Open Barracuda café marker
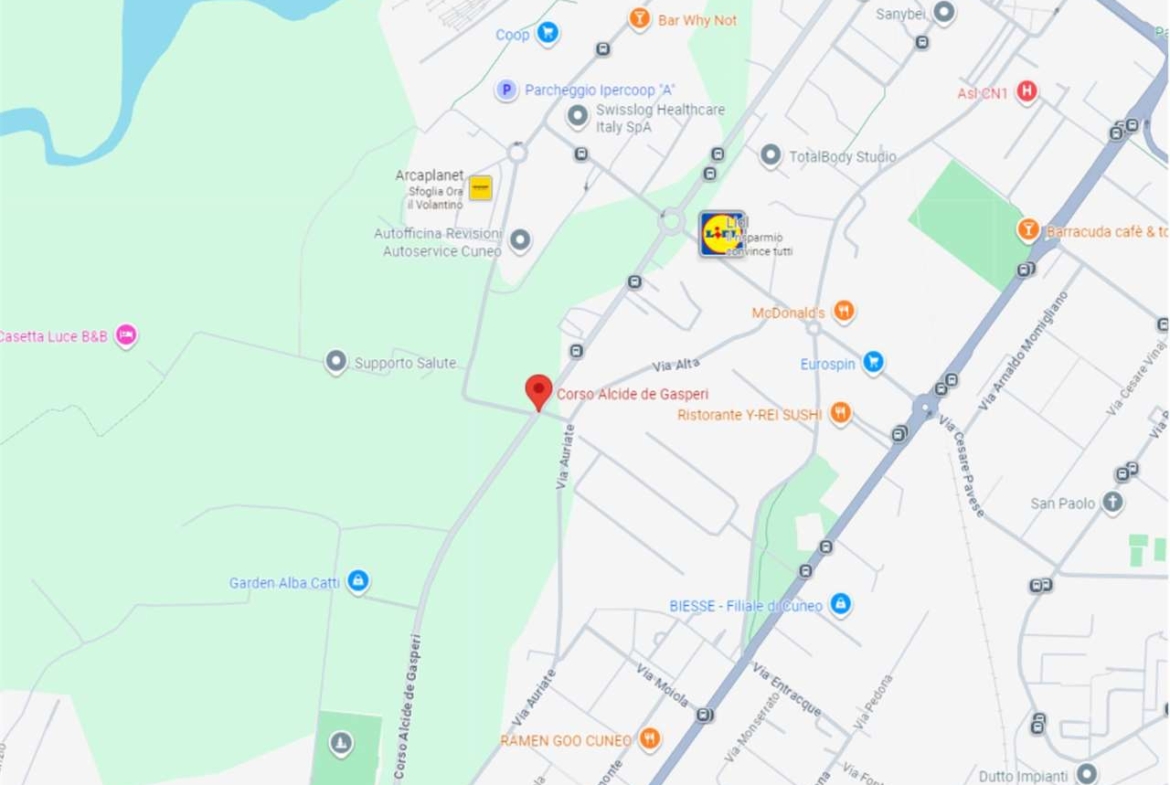This screenshot has width=1170, height=785. tap(1028, 230)
